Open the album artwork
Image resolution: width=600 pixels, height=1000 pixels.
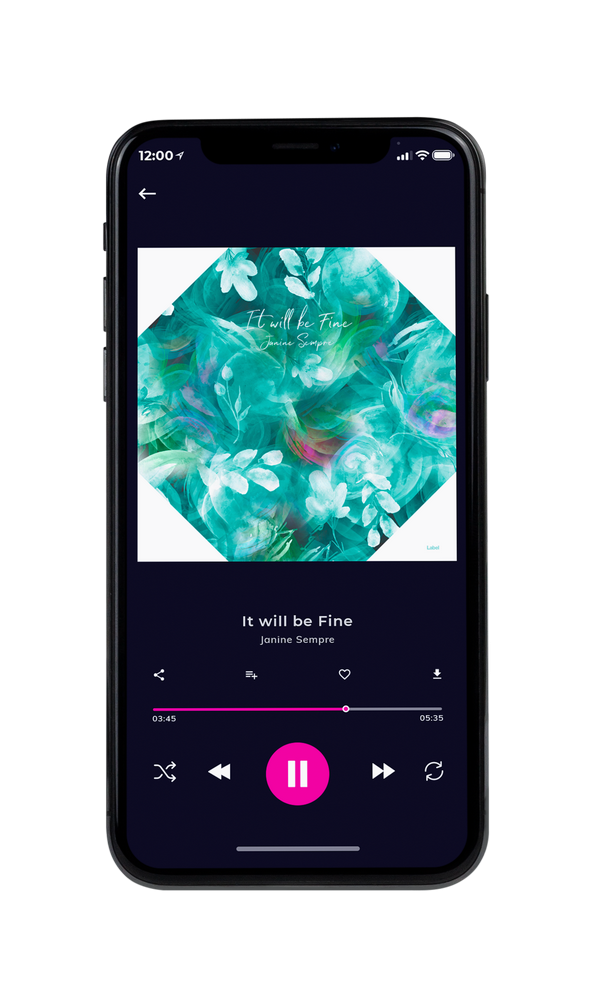coord(297,404)
